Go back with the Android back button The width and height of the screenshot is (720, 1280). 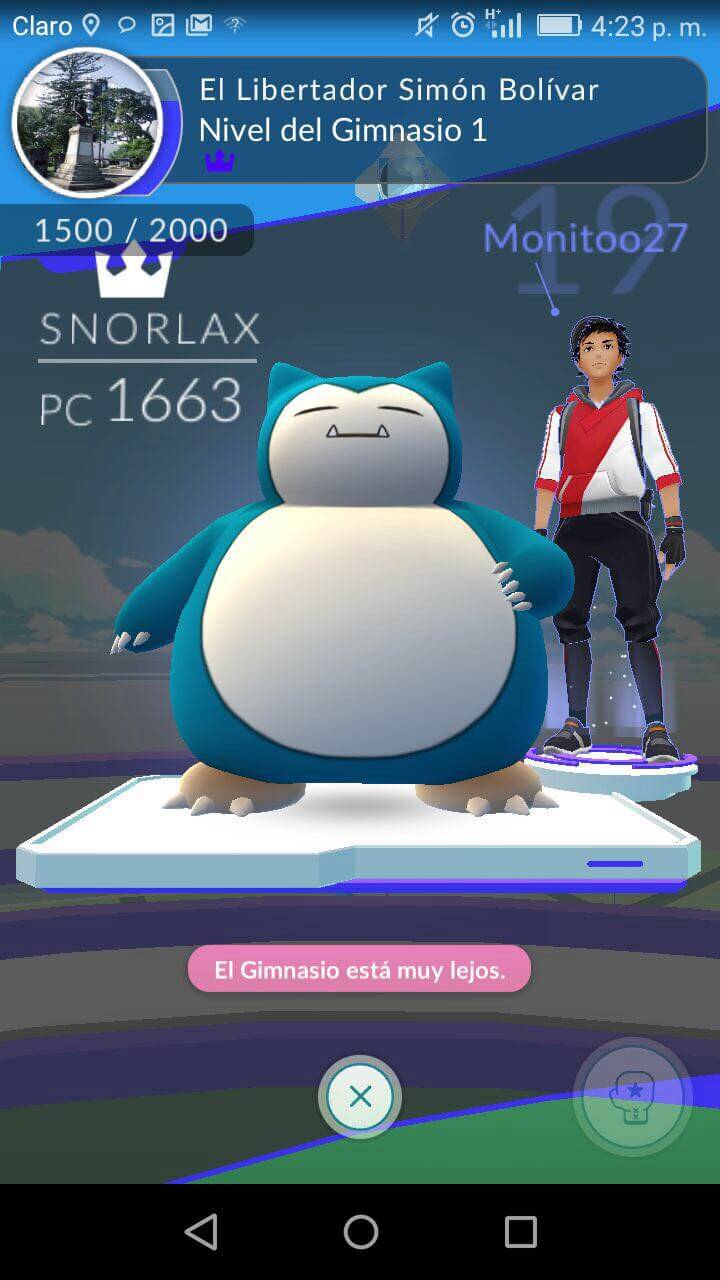(201, 1232)
